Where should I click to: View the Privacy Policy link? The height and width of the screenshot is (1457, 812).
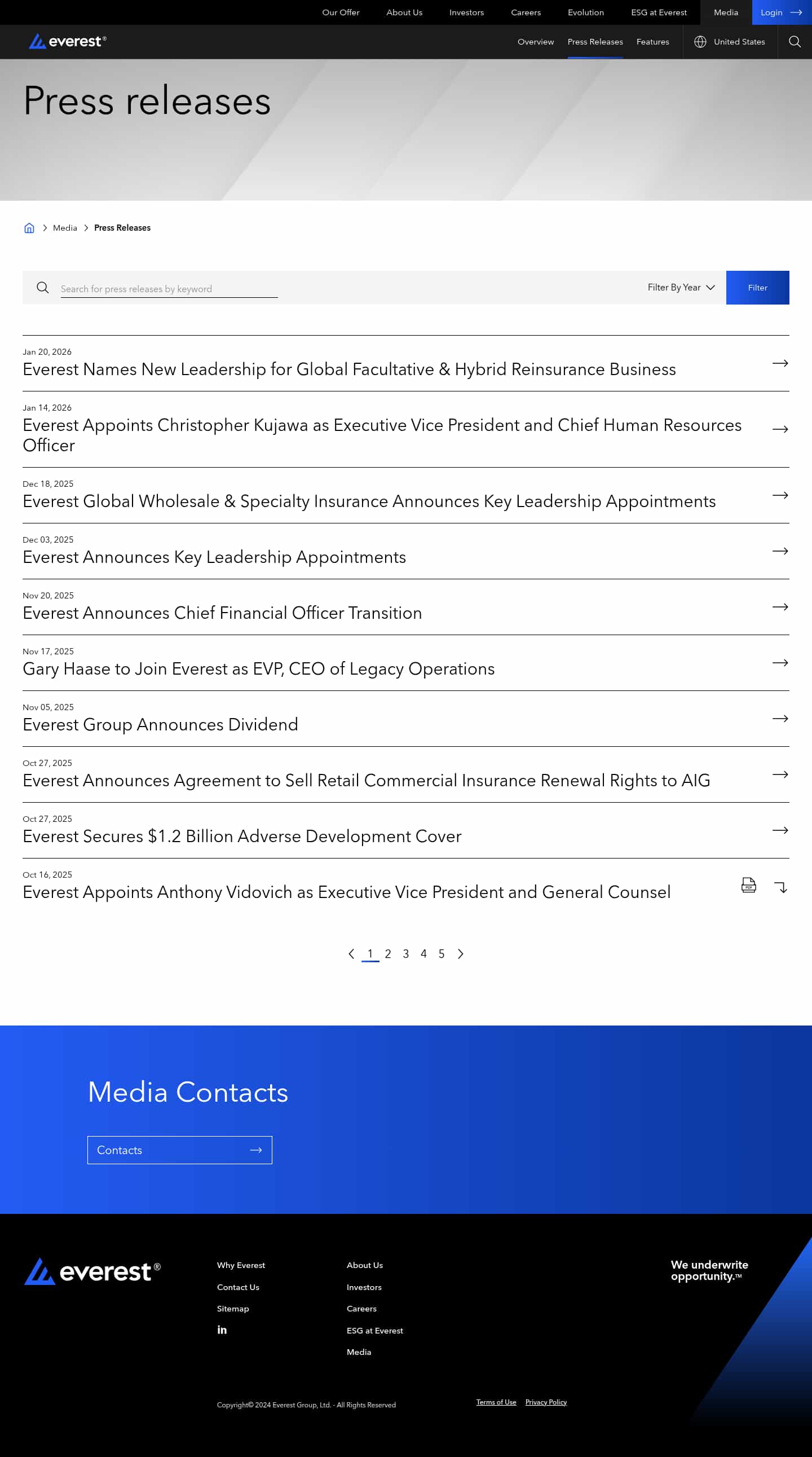[546, 1402]
